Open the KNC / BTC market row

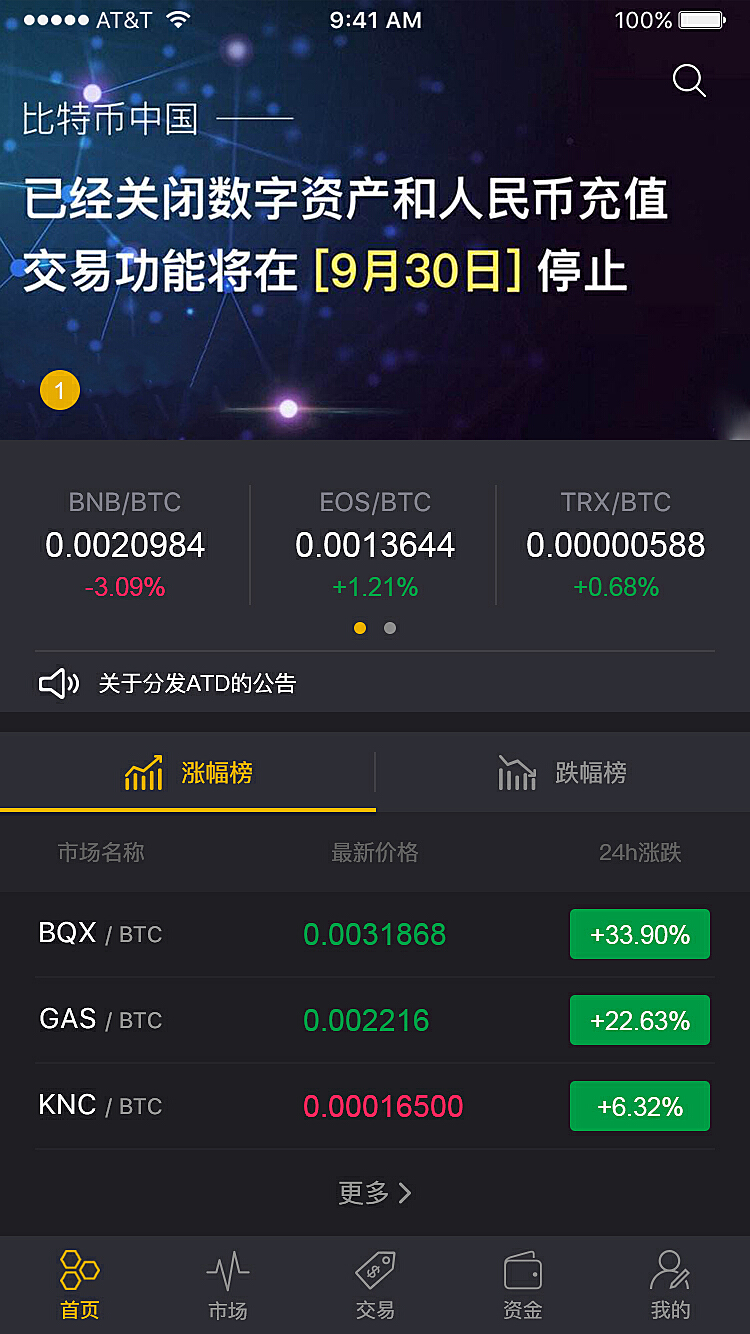click(375, 1106)
